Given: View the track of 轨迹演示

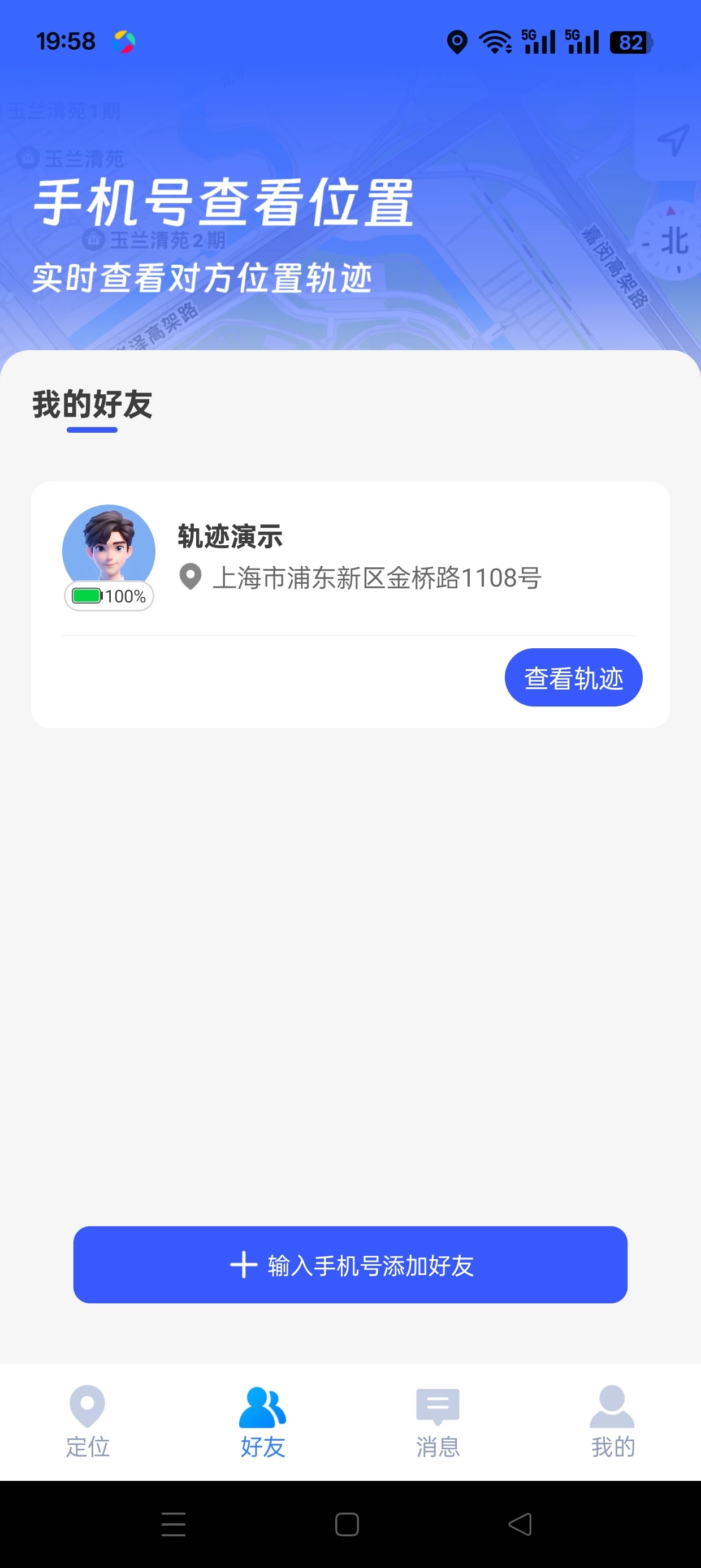Looking at the screenshot, I should coord(573,678).
